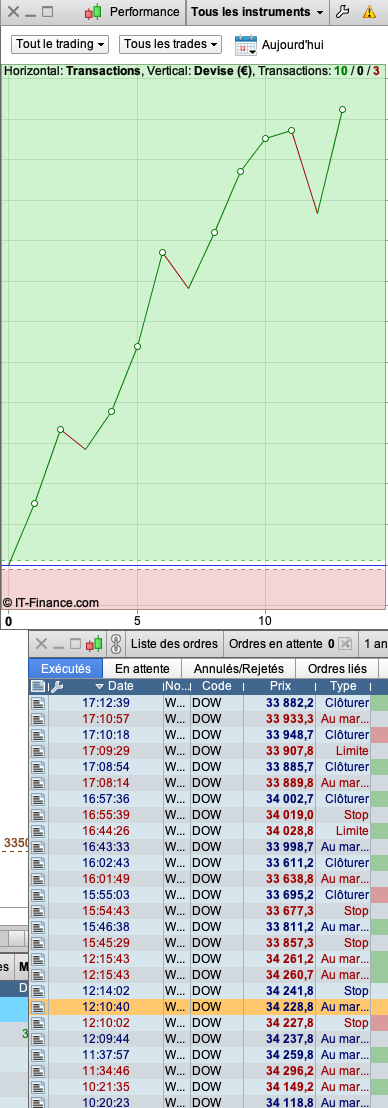Screen dimensions: 388x1108
Task: Open details icon of the 16:57:36 order
Action: point(37,798)
